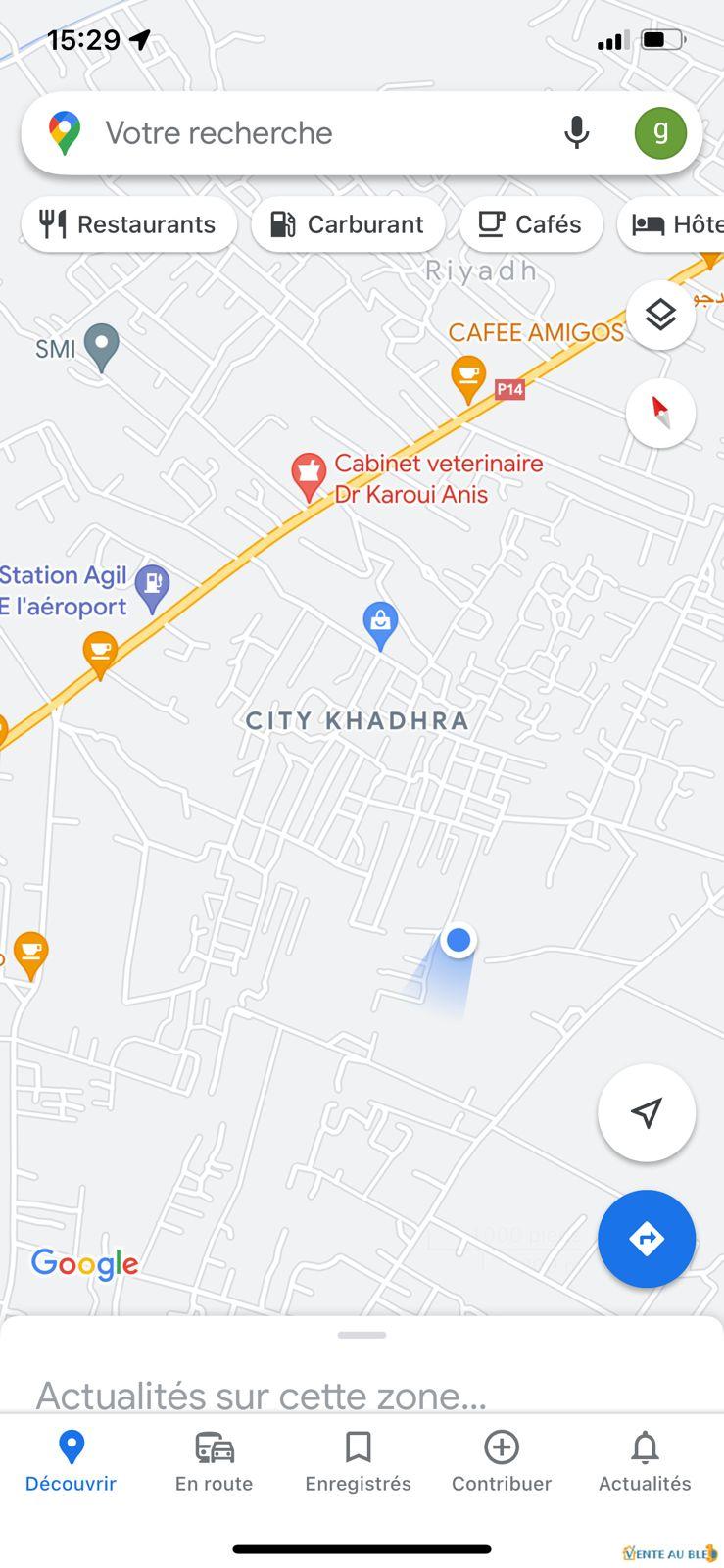Open the SMI place pin
Viewport: 724px width, 1568px height.
(x=101, y=346)
